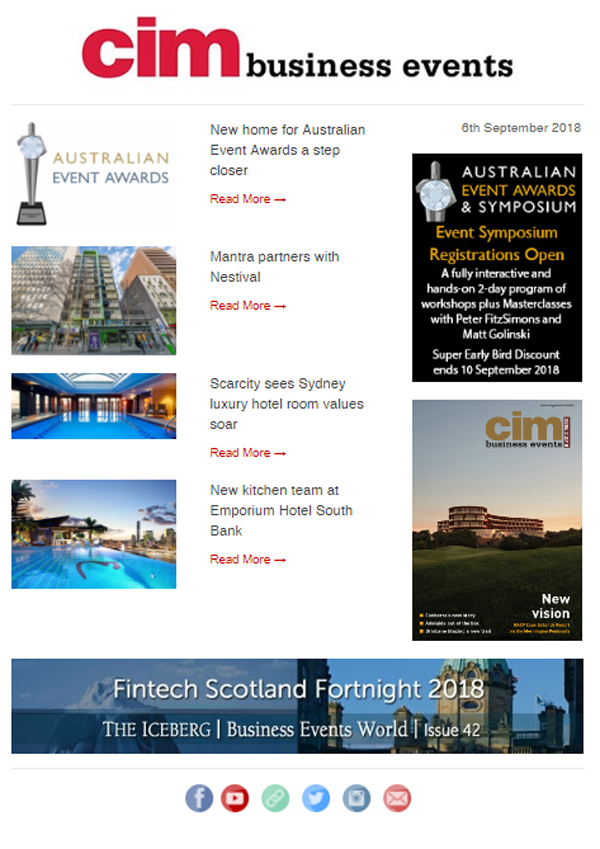Open the Australian Event Awards trophy thumbnail

tap(93, 174)
